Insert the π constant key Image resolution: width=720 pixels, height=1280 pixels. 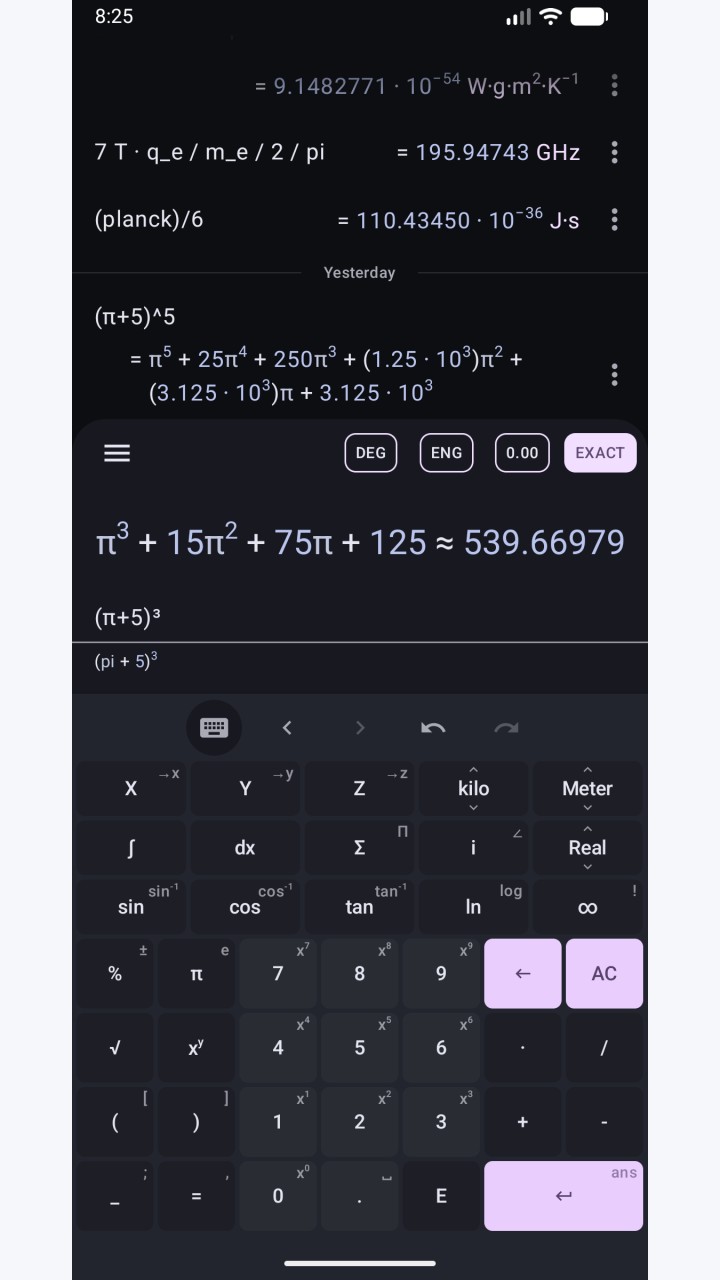[x=196, y=974]
